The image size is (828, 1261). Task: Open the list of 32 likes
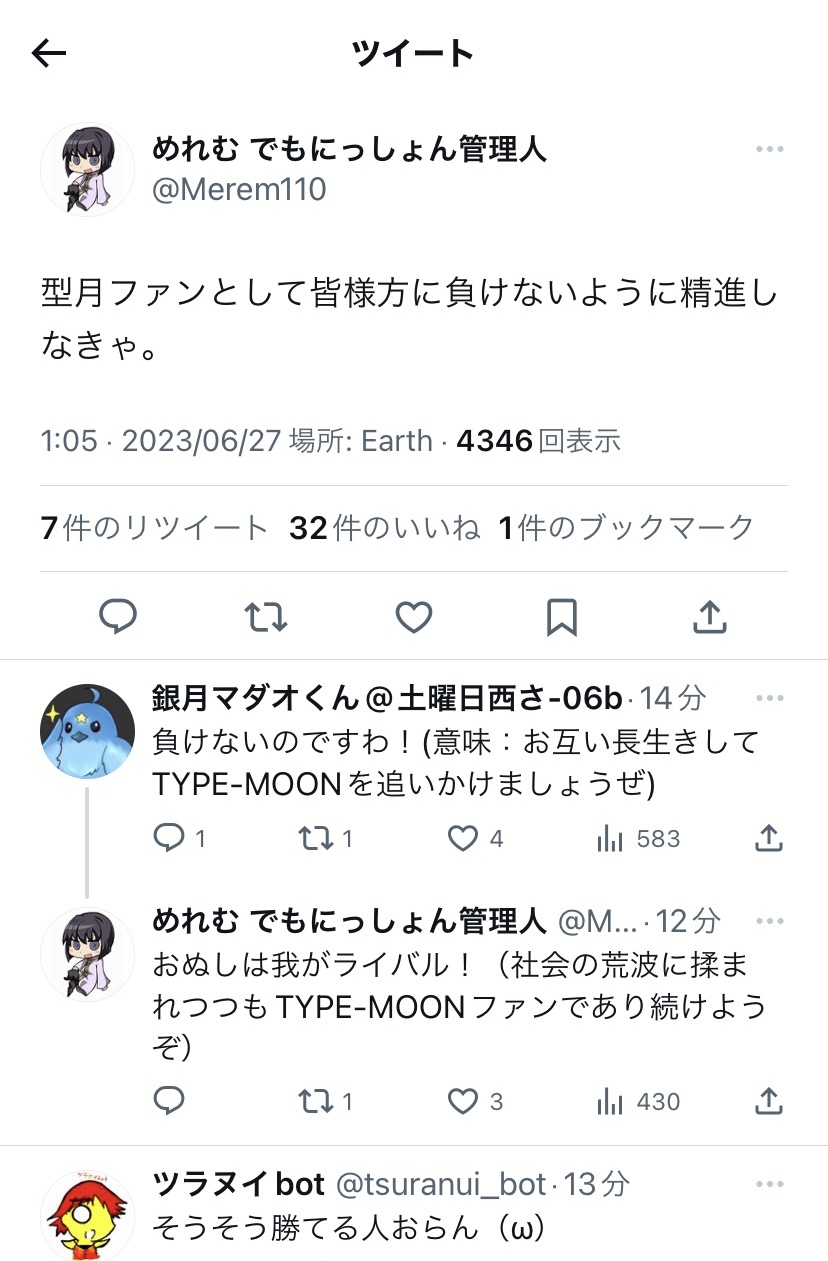click(x=385, y=528)
